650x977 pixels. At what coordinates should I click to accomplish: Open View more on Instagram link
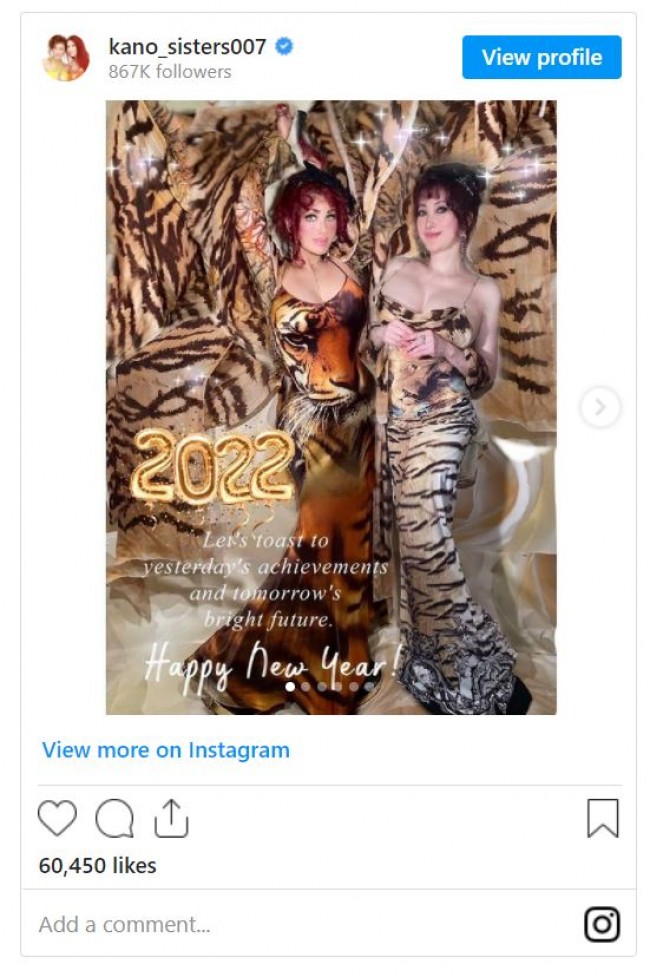coord(165,750)
